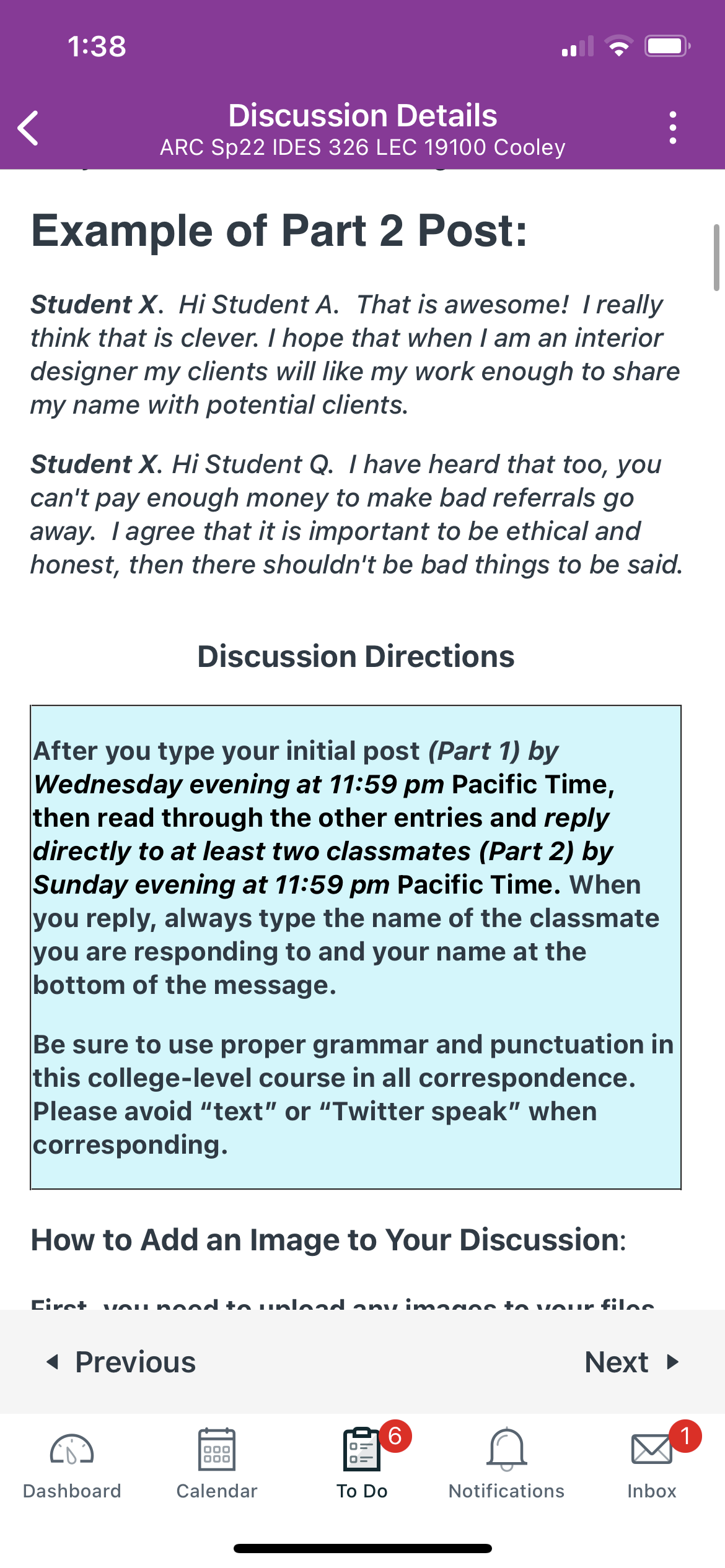The height and width of the screenshot is (1568, 725).
Task: Select the To Do tab
Action: 362,1464
